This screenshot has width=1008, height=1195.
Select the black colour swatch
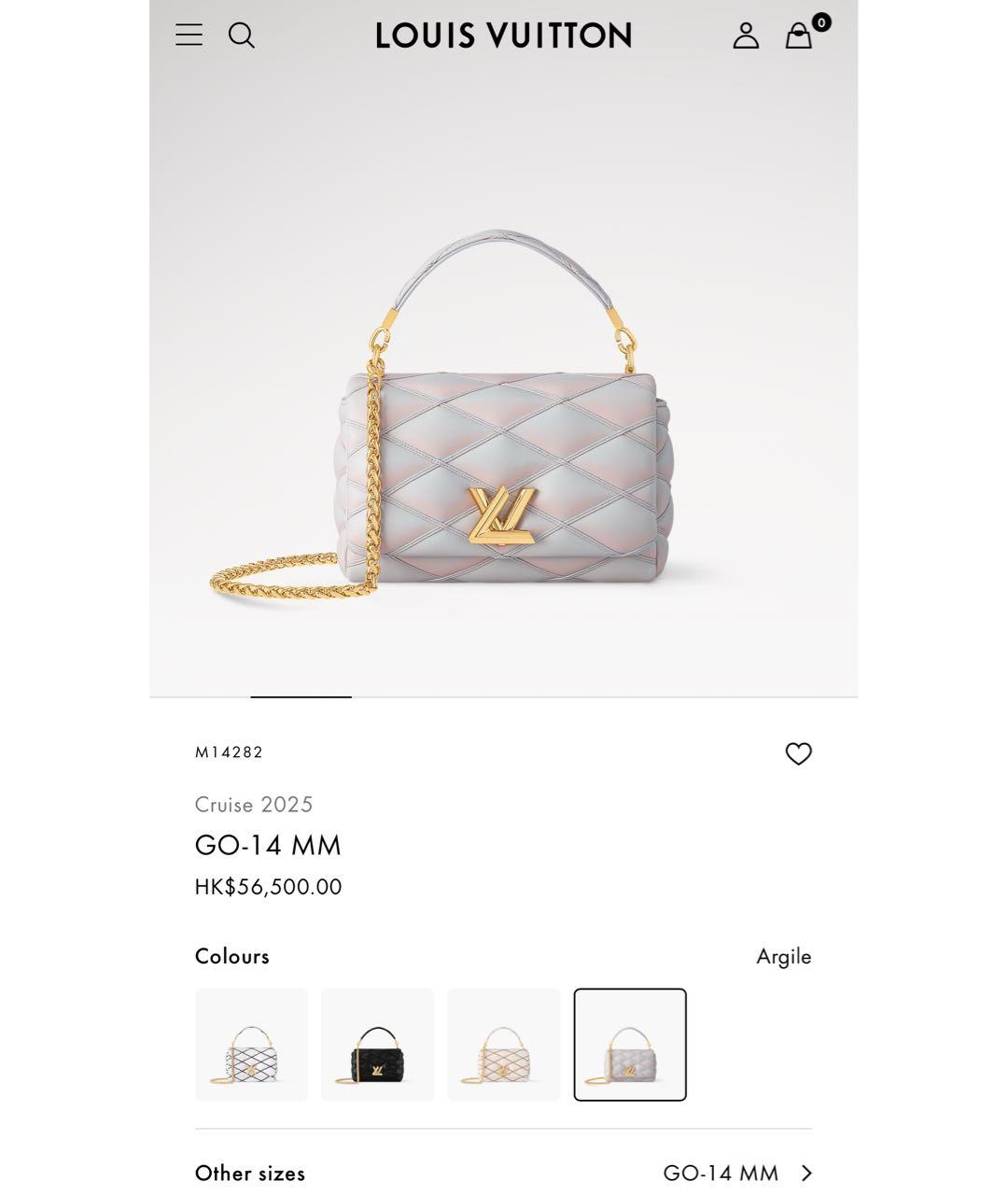point(377,1045)
